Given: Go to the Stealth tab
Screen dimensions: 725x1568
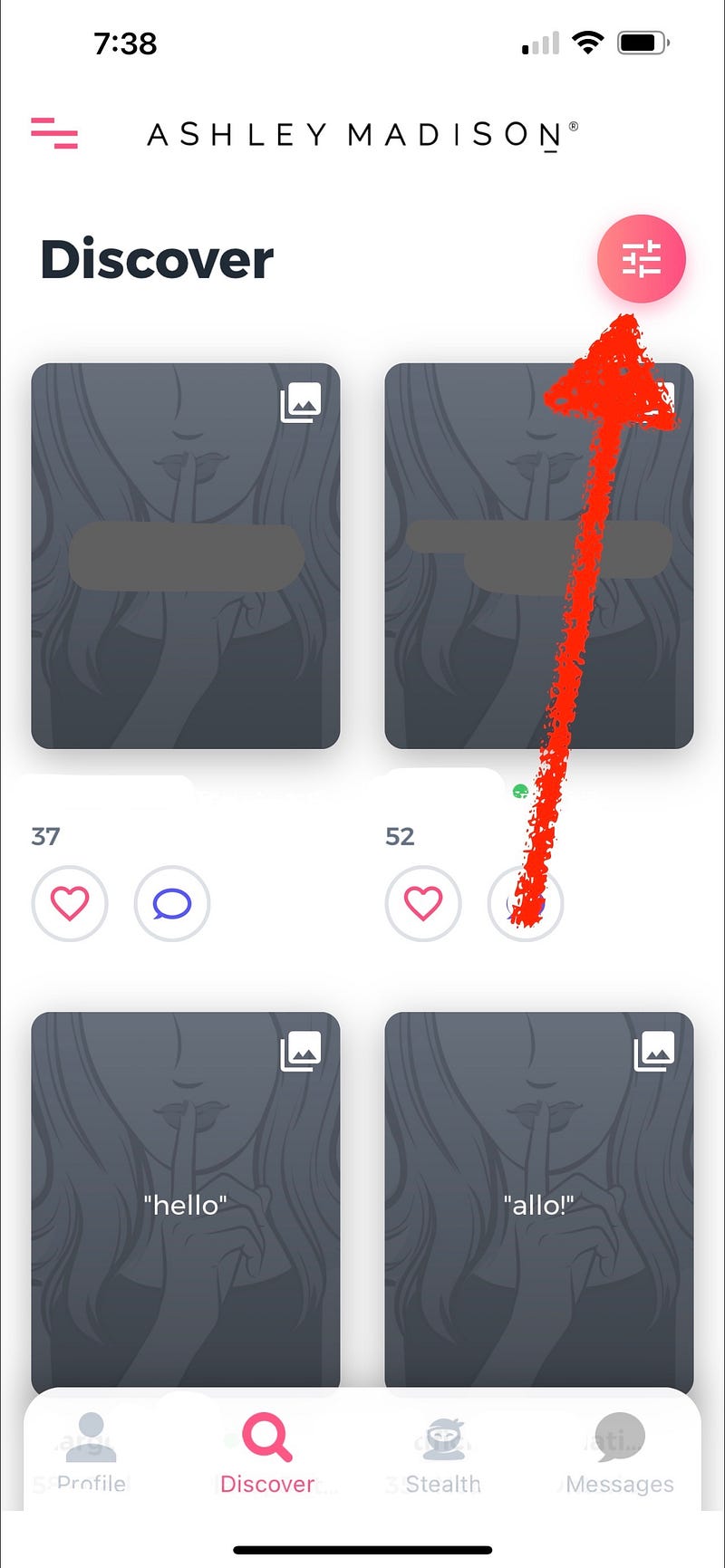Looking at the screenshot, I should pyautogui.click(x=443, y=1452).
